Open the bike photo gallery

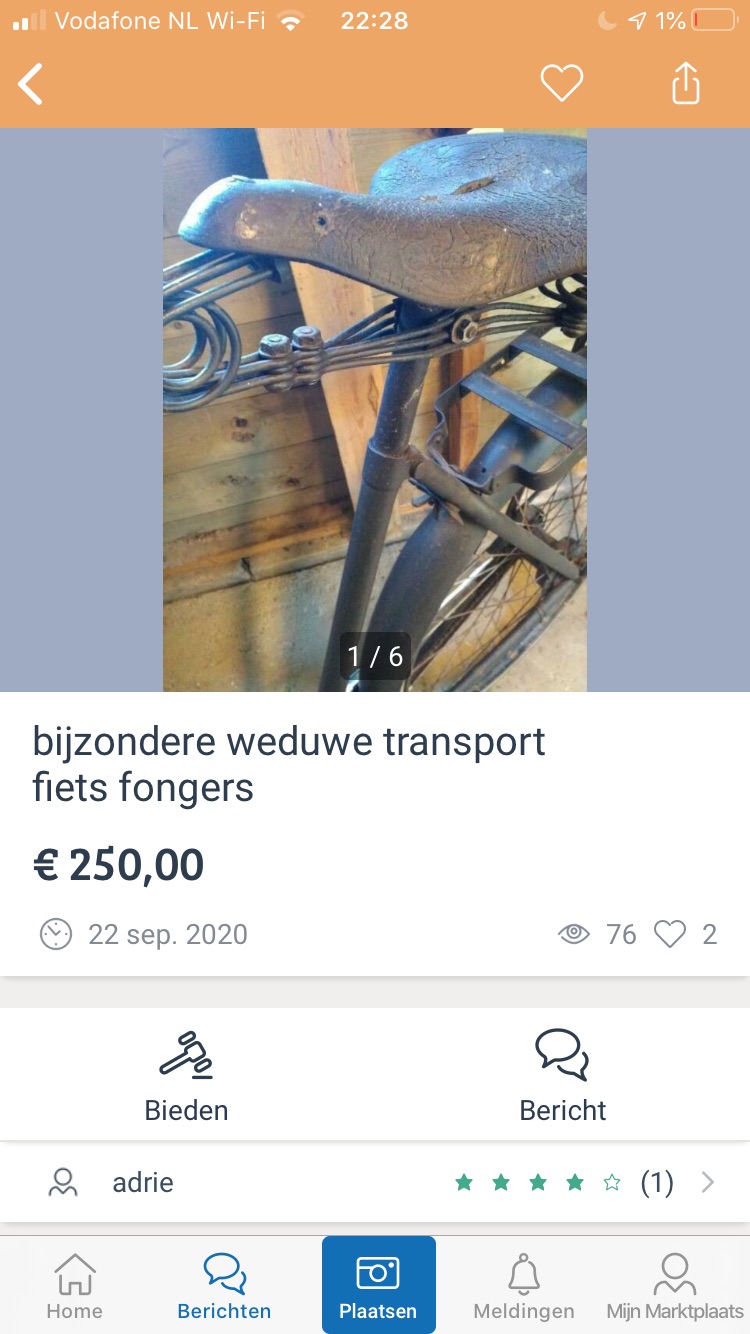(x=375, y=410)
